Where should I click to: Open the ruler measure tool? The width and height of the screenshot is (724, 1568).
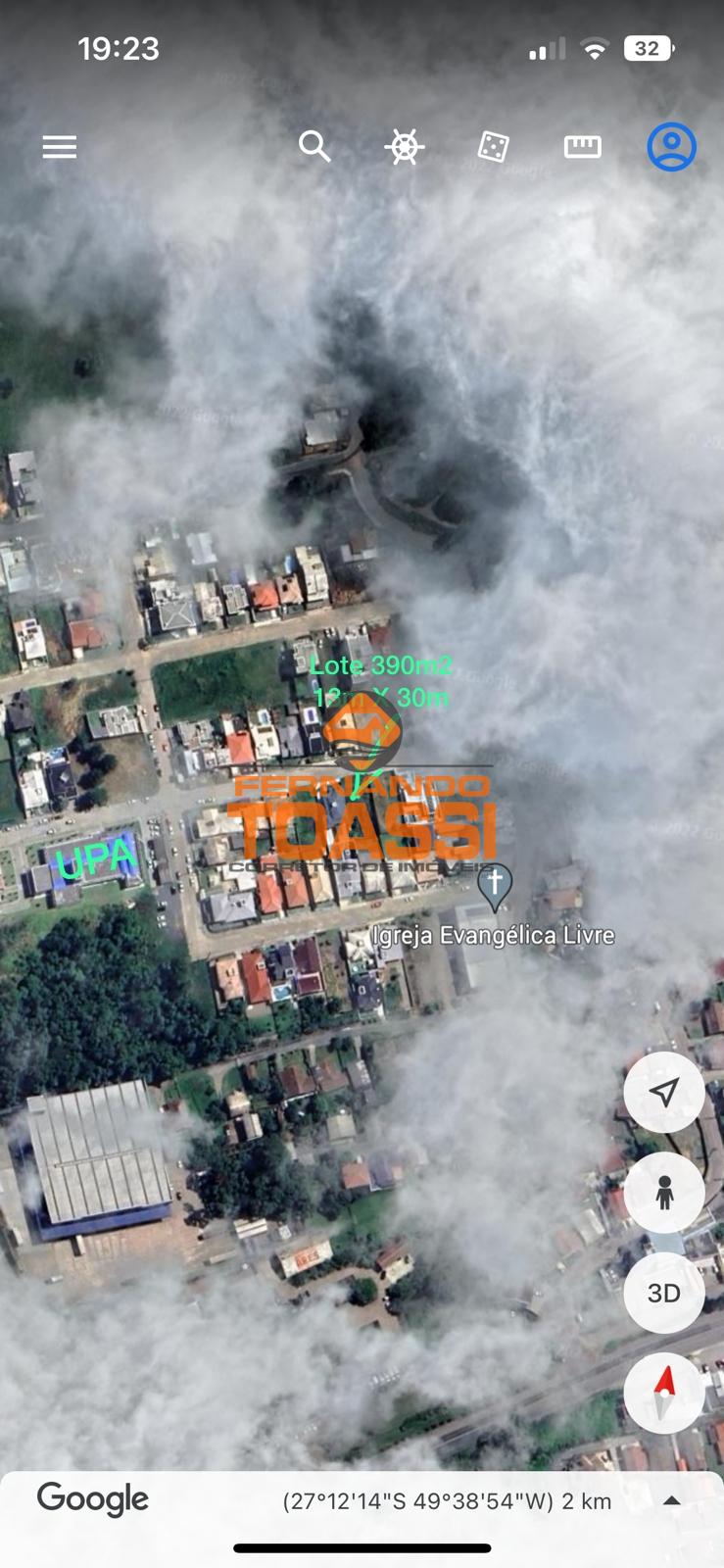(x=582, y=147)
